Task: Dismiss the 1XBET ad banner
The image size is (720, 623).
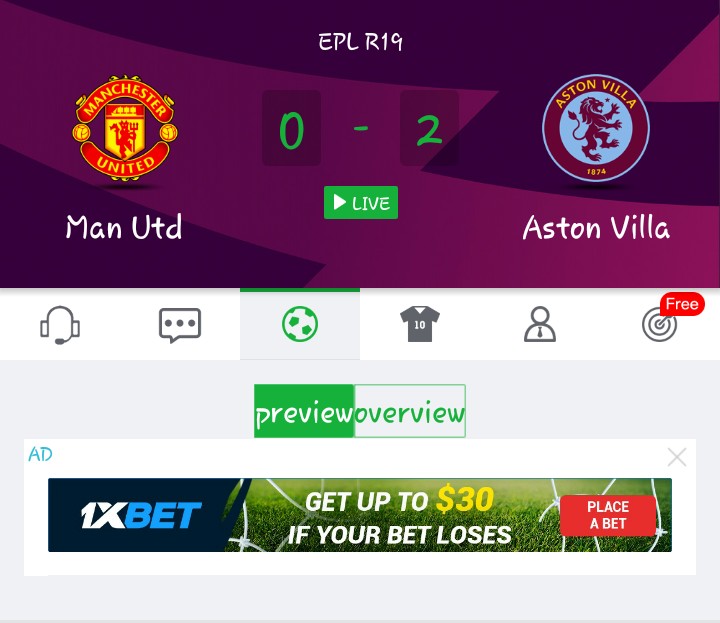Action: coord(677,458)
